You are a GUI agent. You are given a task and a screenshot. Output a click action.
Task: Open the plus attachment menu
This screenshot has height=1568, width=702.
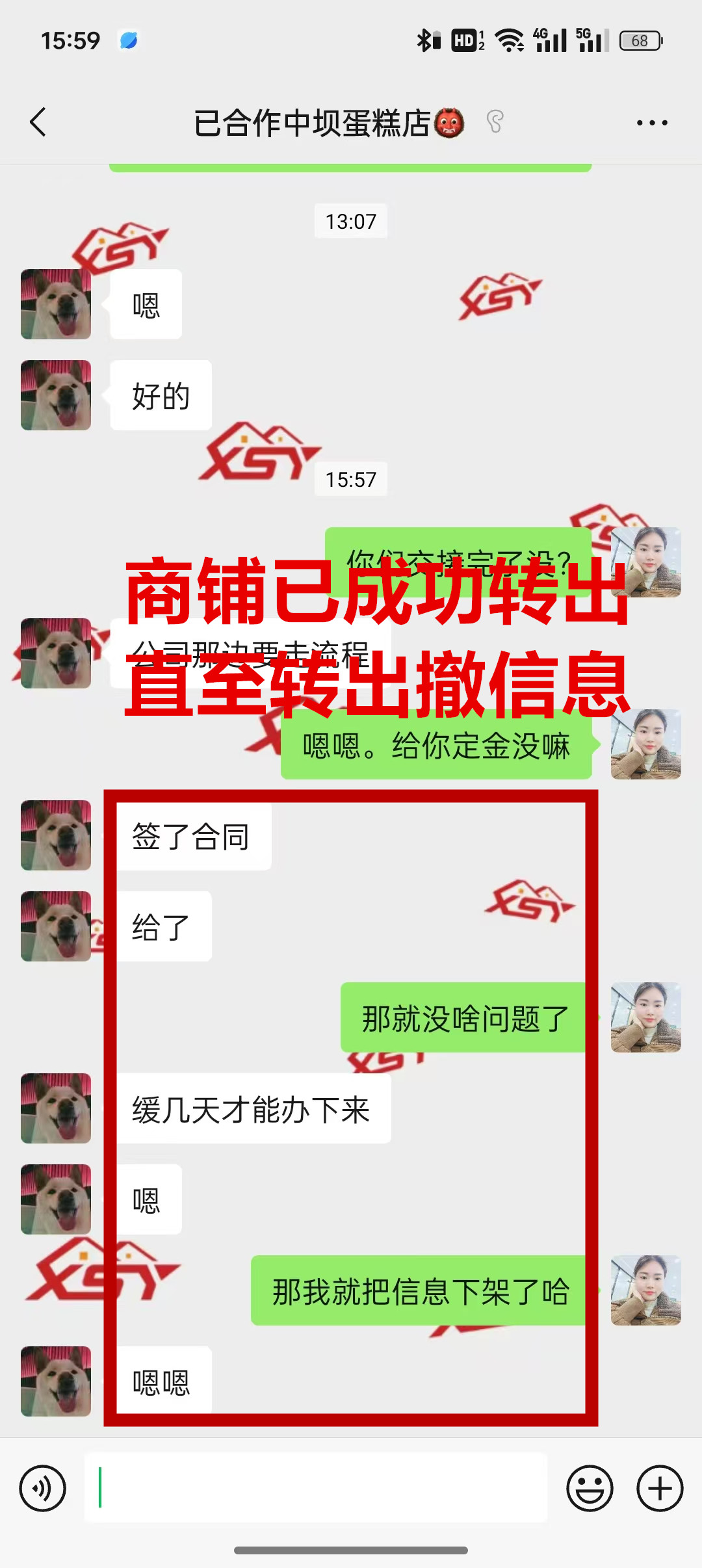coord(659,1488)
